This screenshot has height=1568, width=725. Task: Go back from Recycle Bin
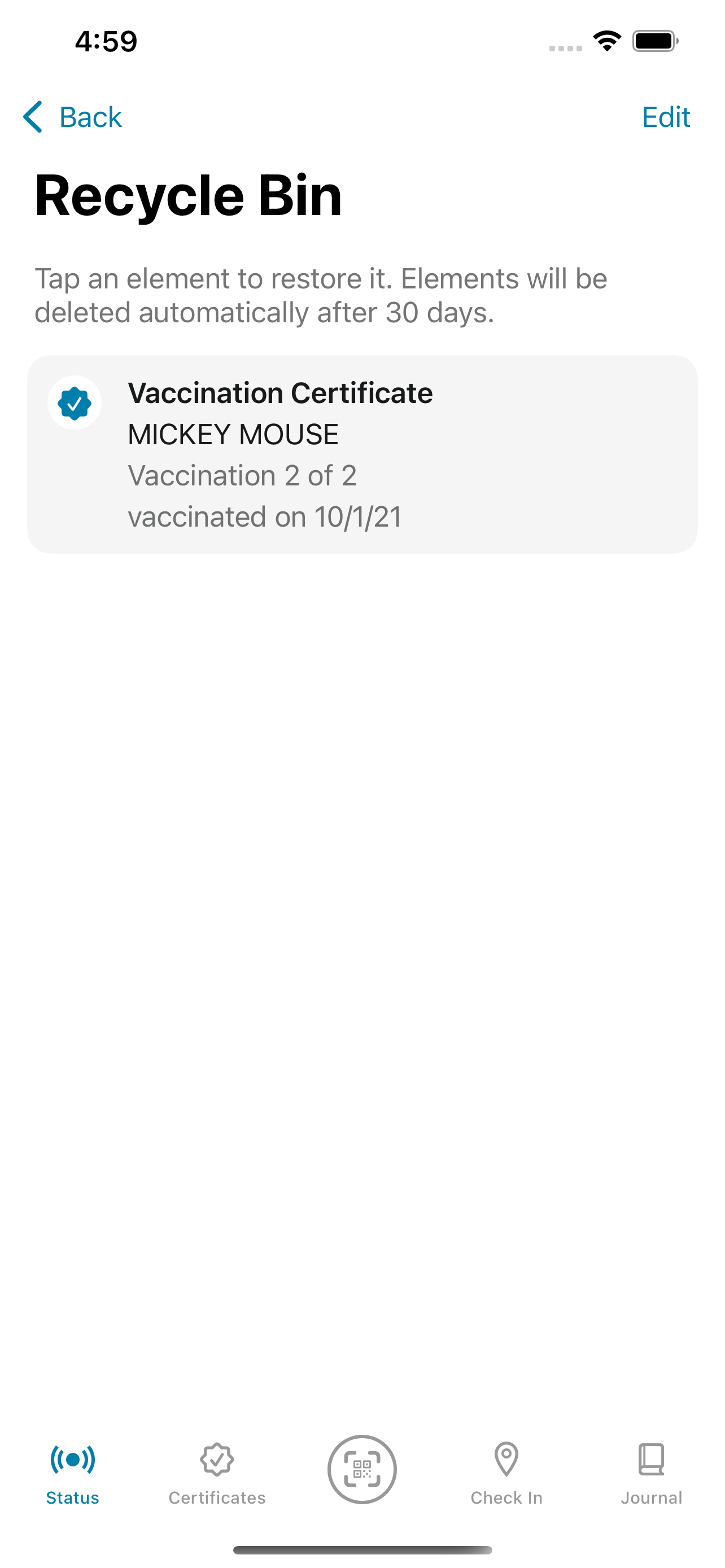(72, 117)
